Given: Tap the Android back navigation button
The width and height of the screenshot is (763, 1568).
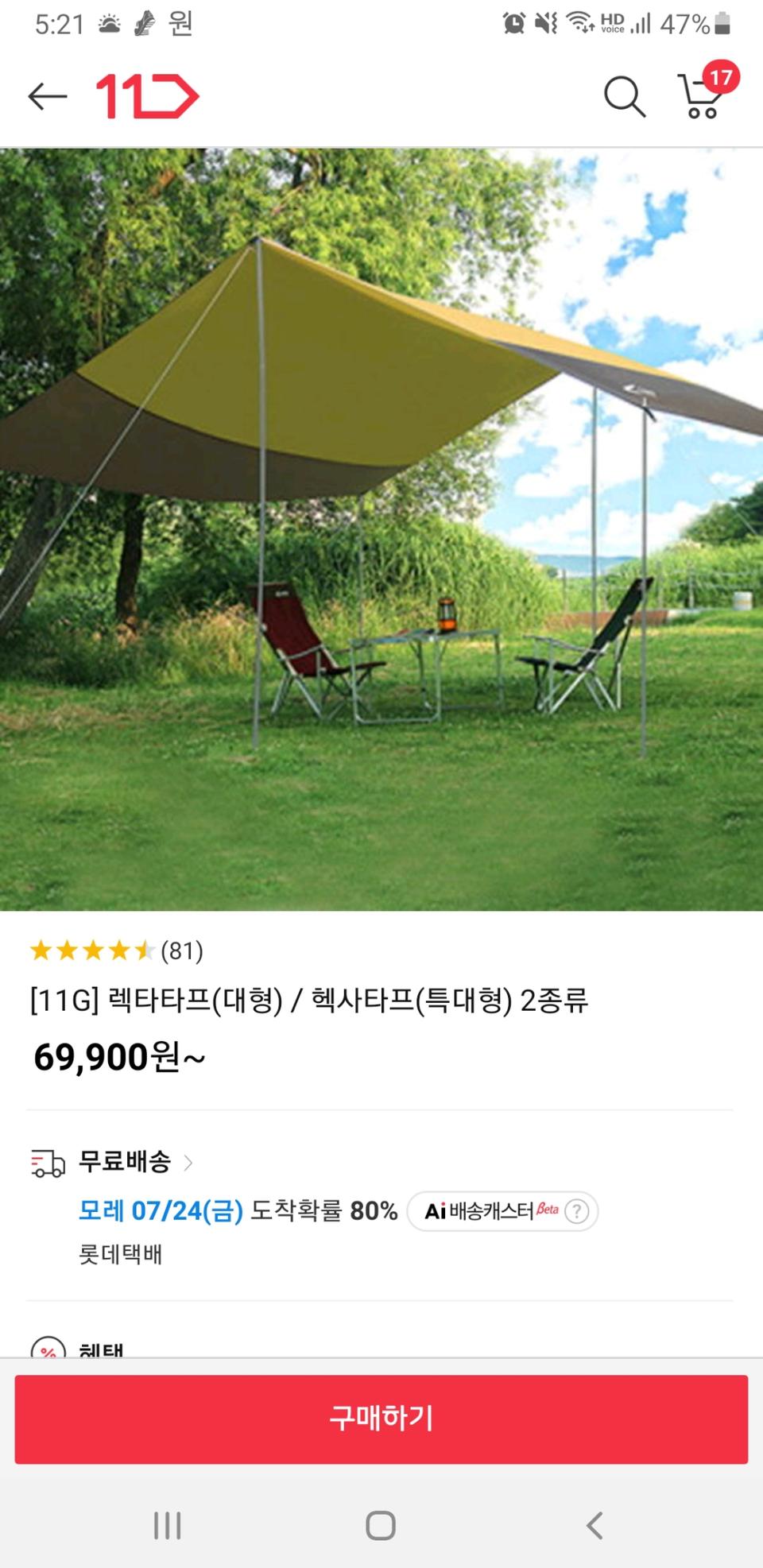Looking at the screenshot, I should coord(595,1527).
